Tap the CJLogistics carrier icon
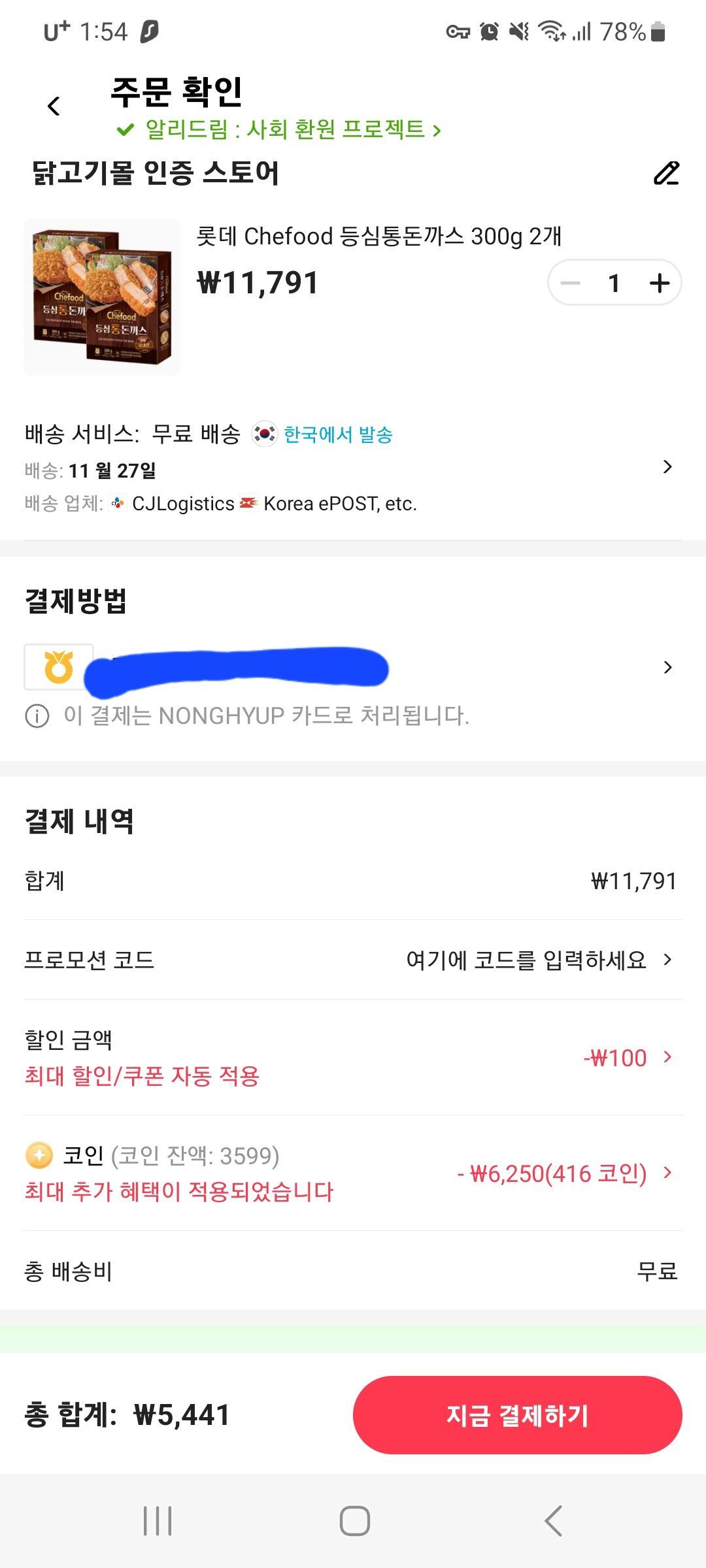 pos(117,504)
